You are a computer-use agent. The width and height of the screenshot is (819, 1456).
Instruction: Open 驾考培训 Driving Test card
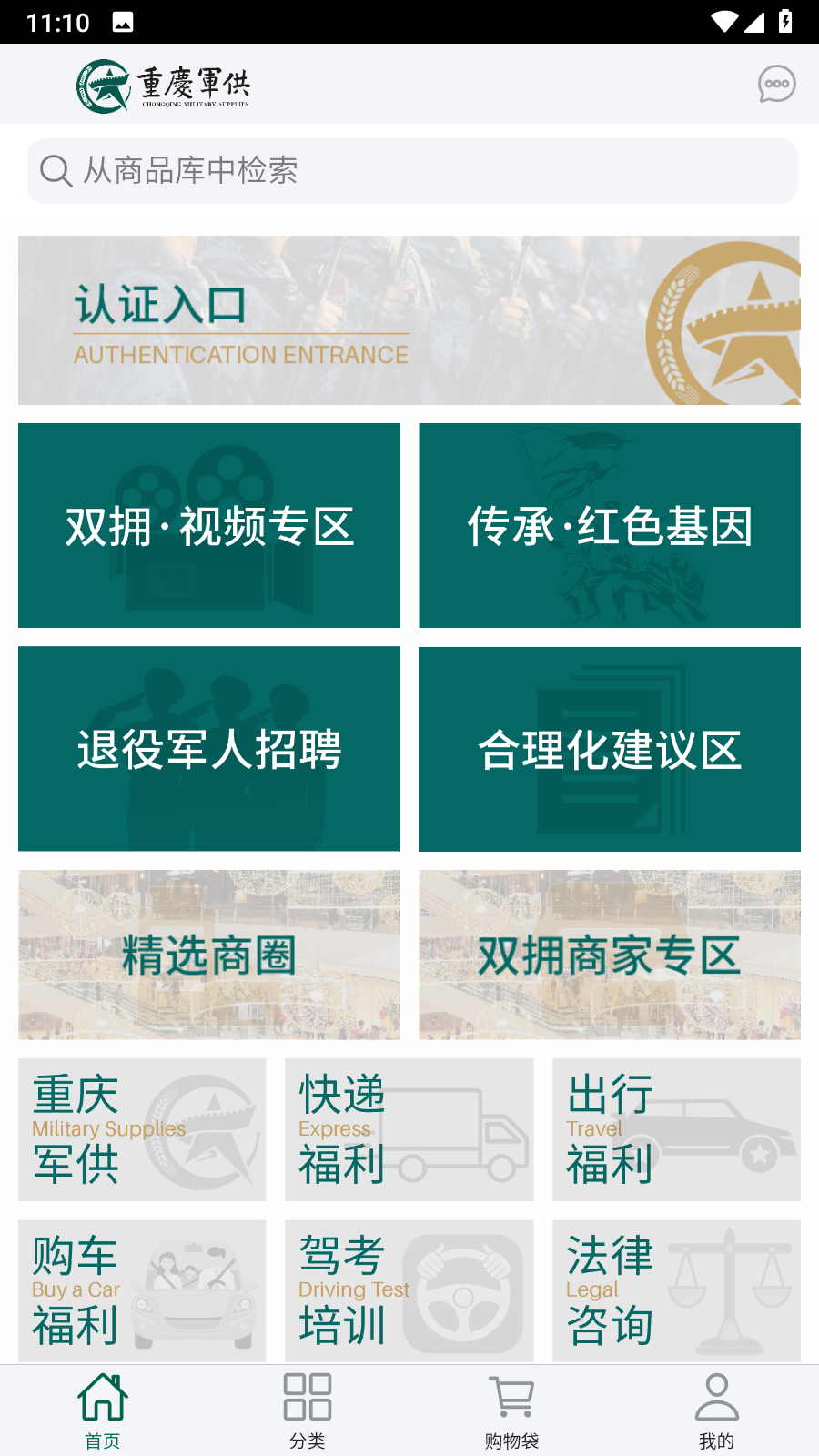409,1290
